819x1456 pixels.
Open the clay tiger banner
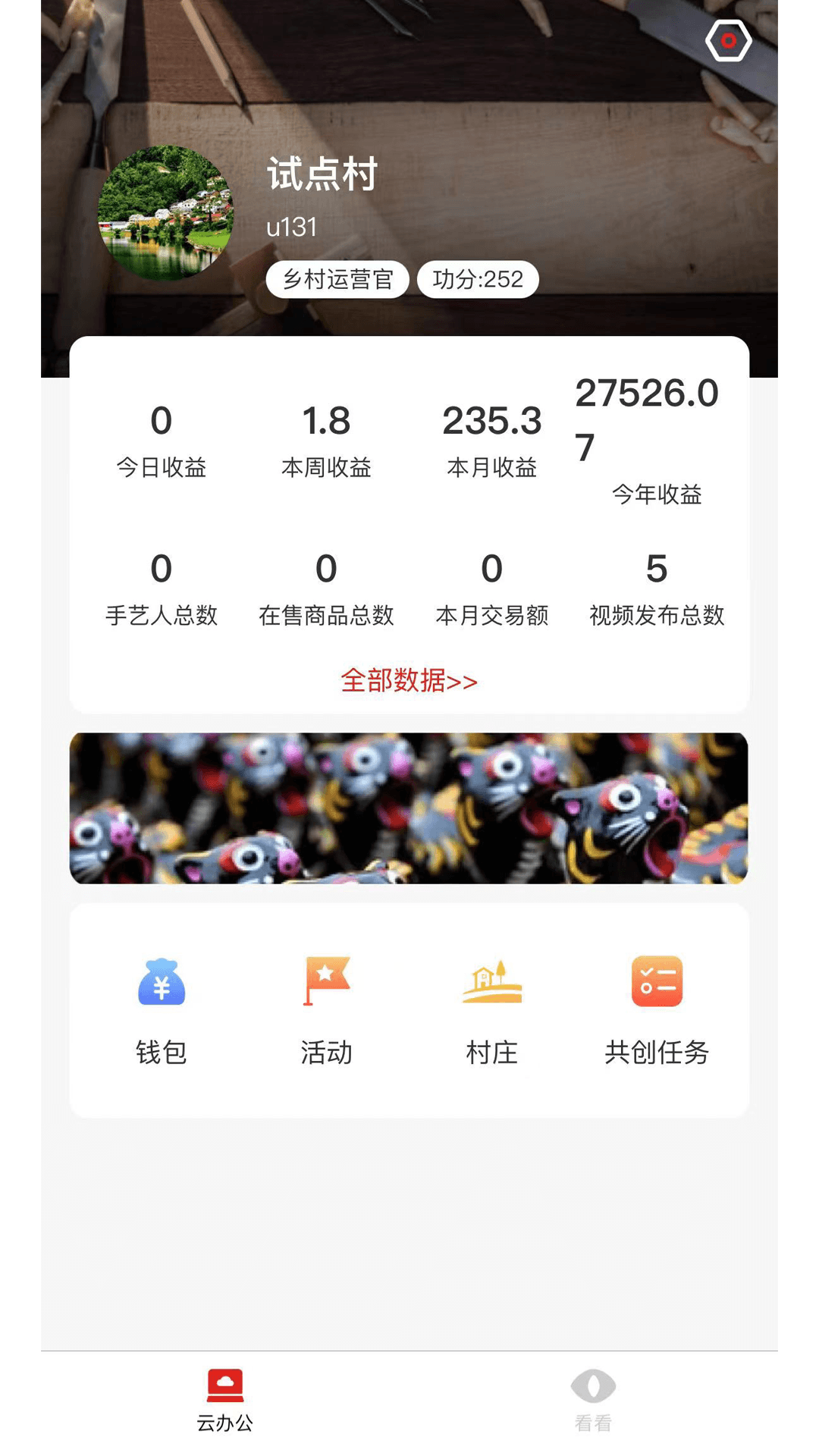coord(409,808)
